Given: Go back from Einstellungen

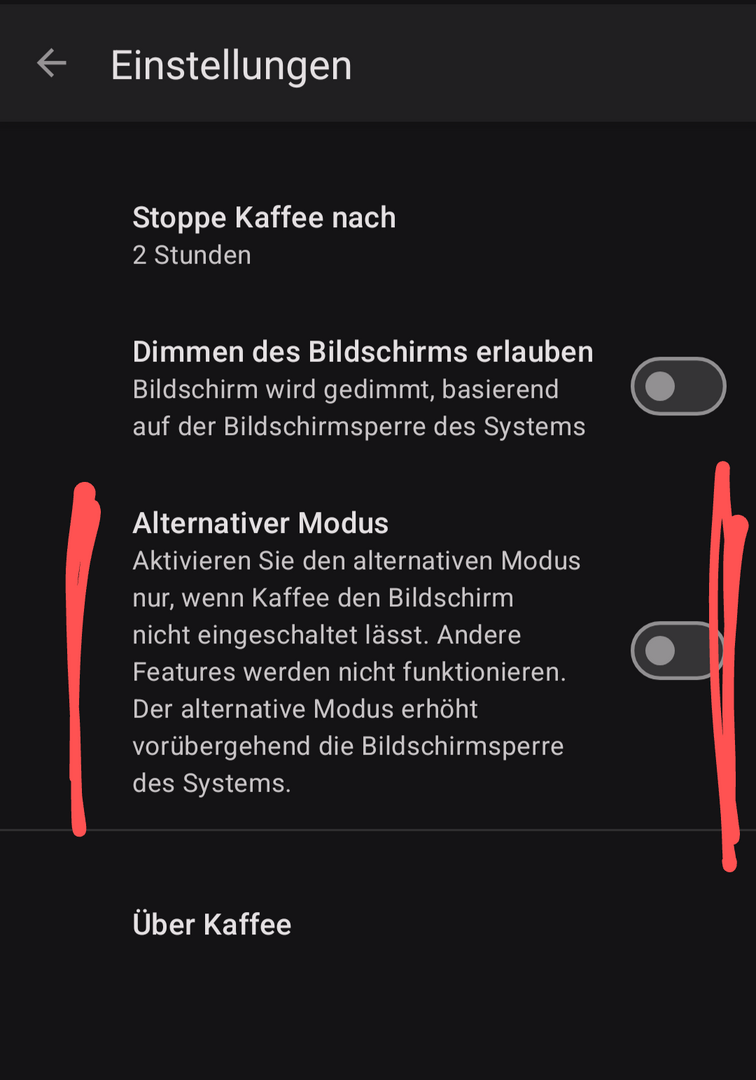Looking at the screenshot, I should point(51,64).
